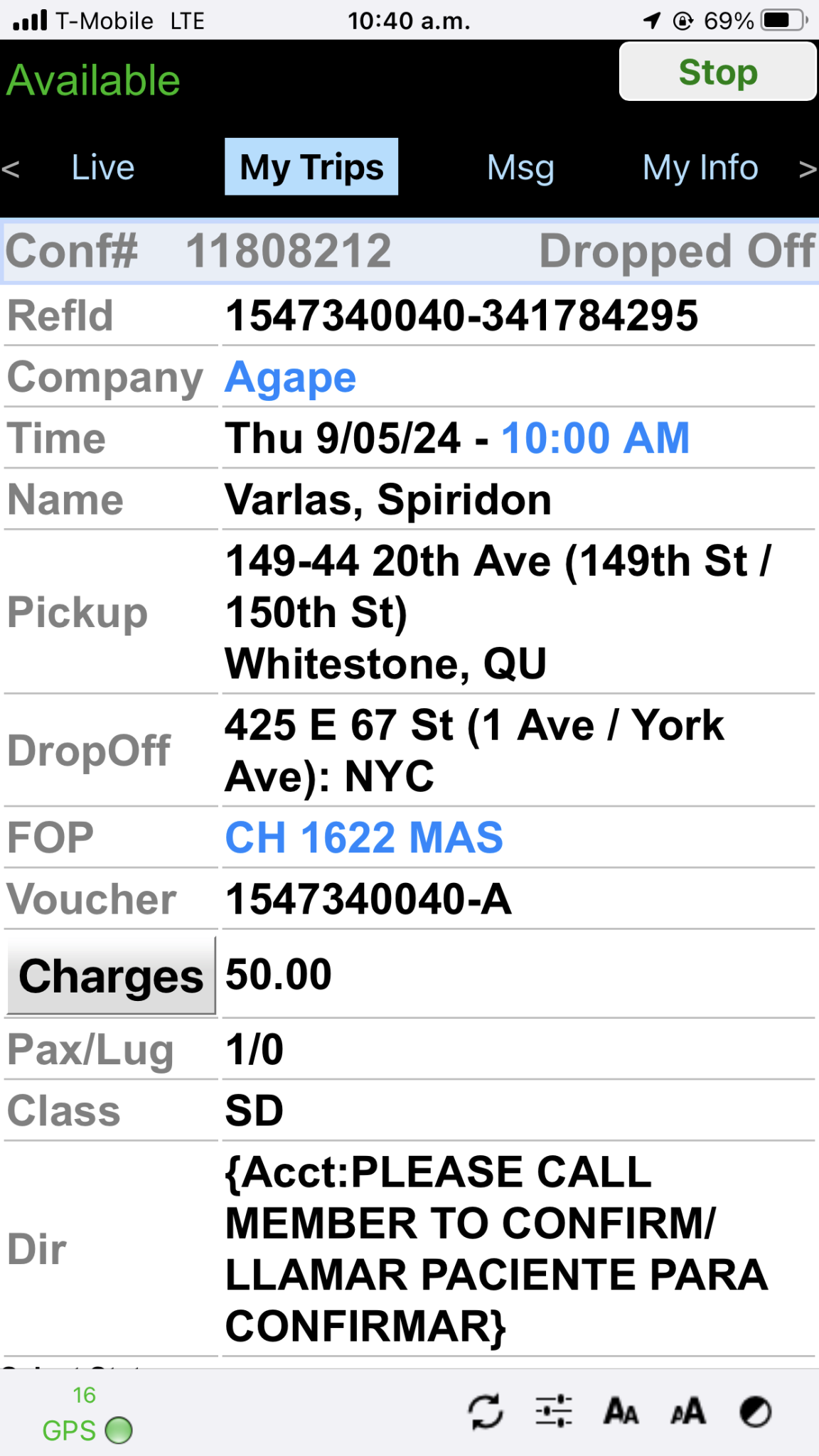819x1456 pixels.
Task: Open the CH 1622 MAS payment link
Action: (x=364, y=837)
